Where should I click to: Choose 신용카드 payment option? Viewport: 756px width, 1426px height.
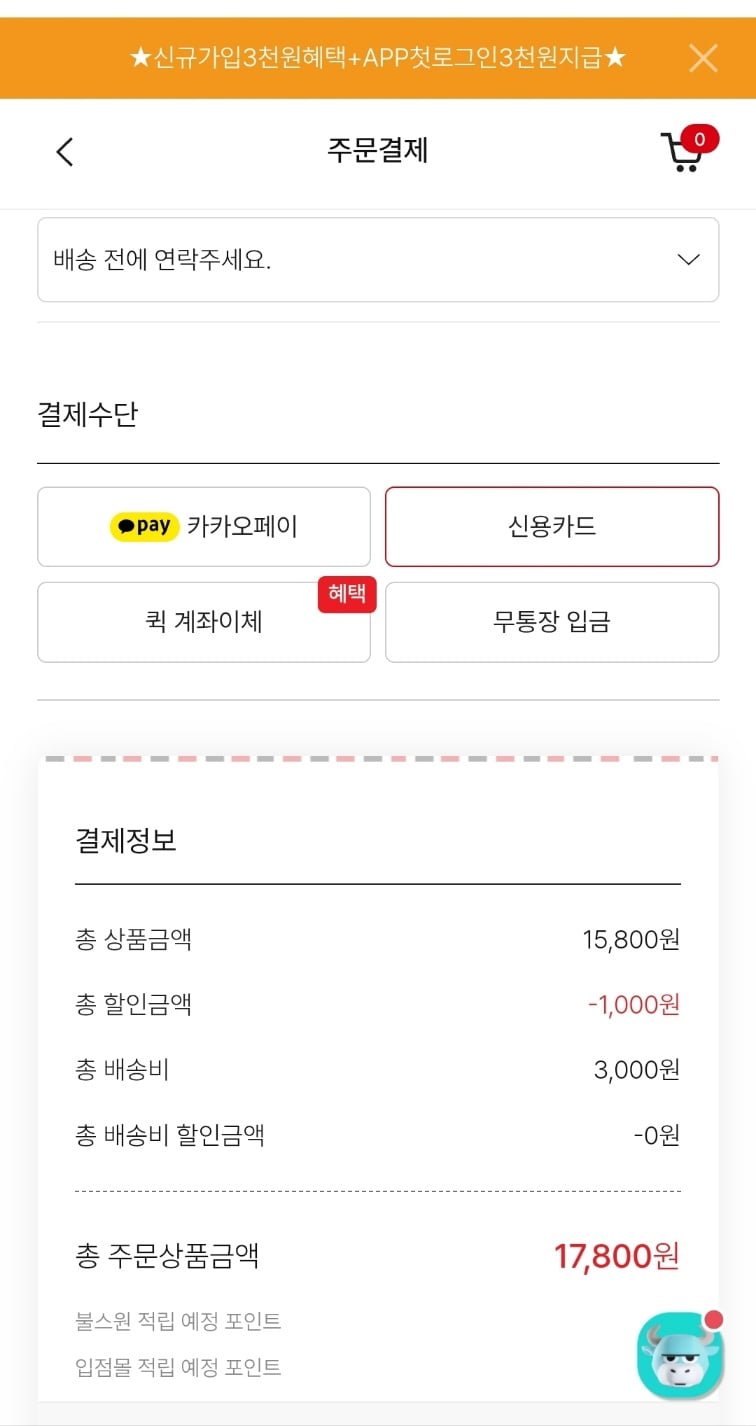click(552, 527)
